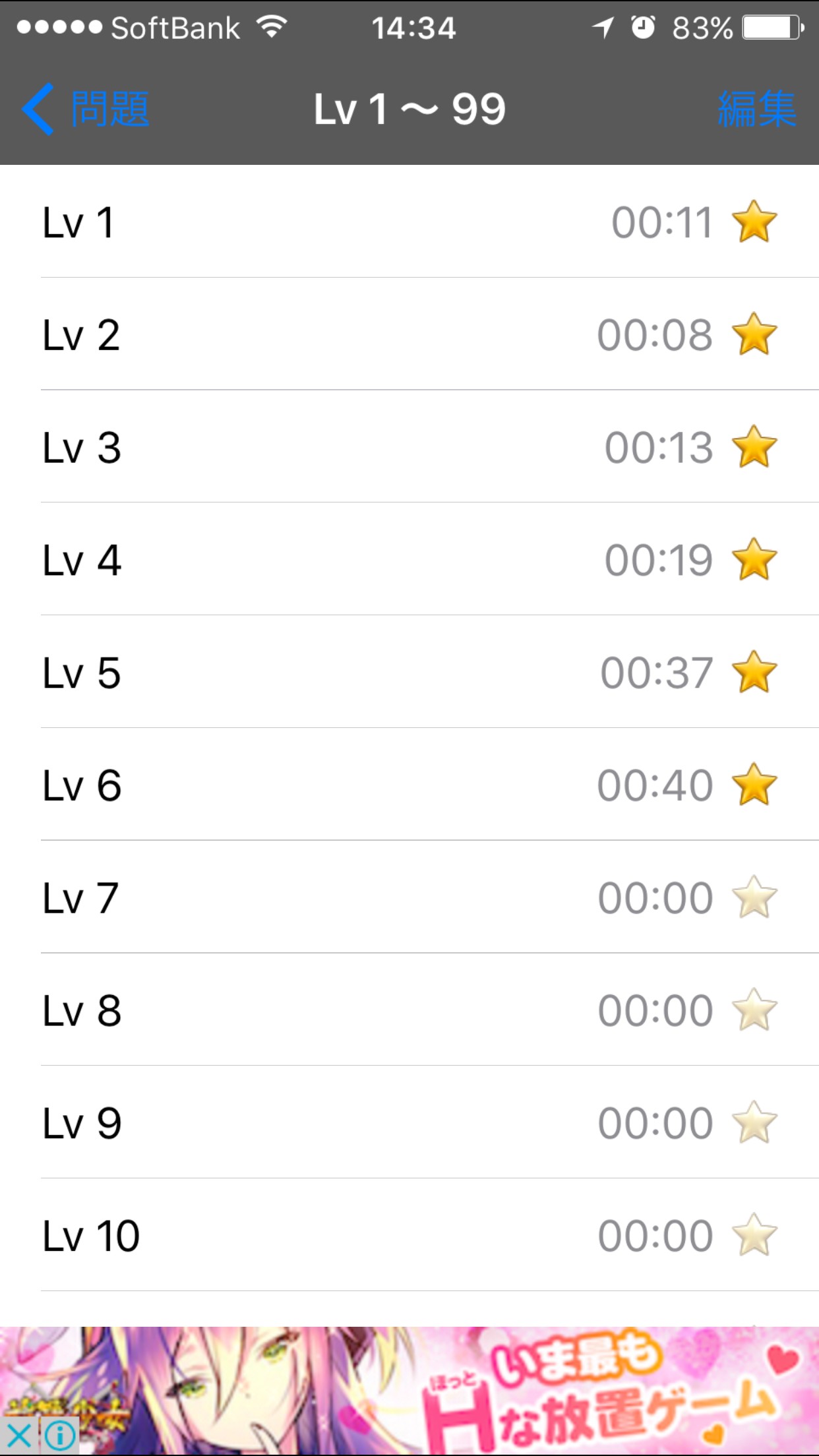This screenshot has width=819, height=1456.
Task: Open the Lv 6 row
Action: (x=409, y=785)
